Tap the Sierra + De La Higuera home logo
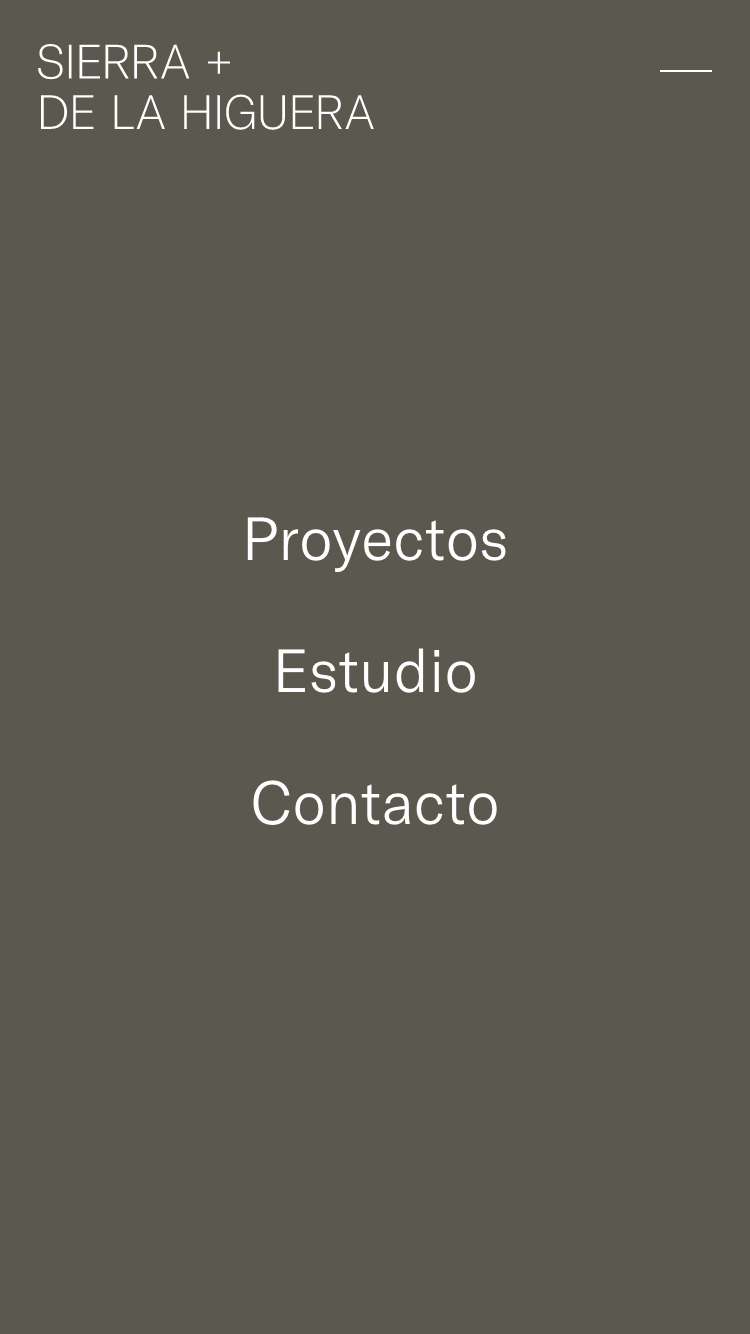This screenshot has height=1334, width=750. [205, 88]
